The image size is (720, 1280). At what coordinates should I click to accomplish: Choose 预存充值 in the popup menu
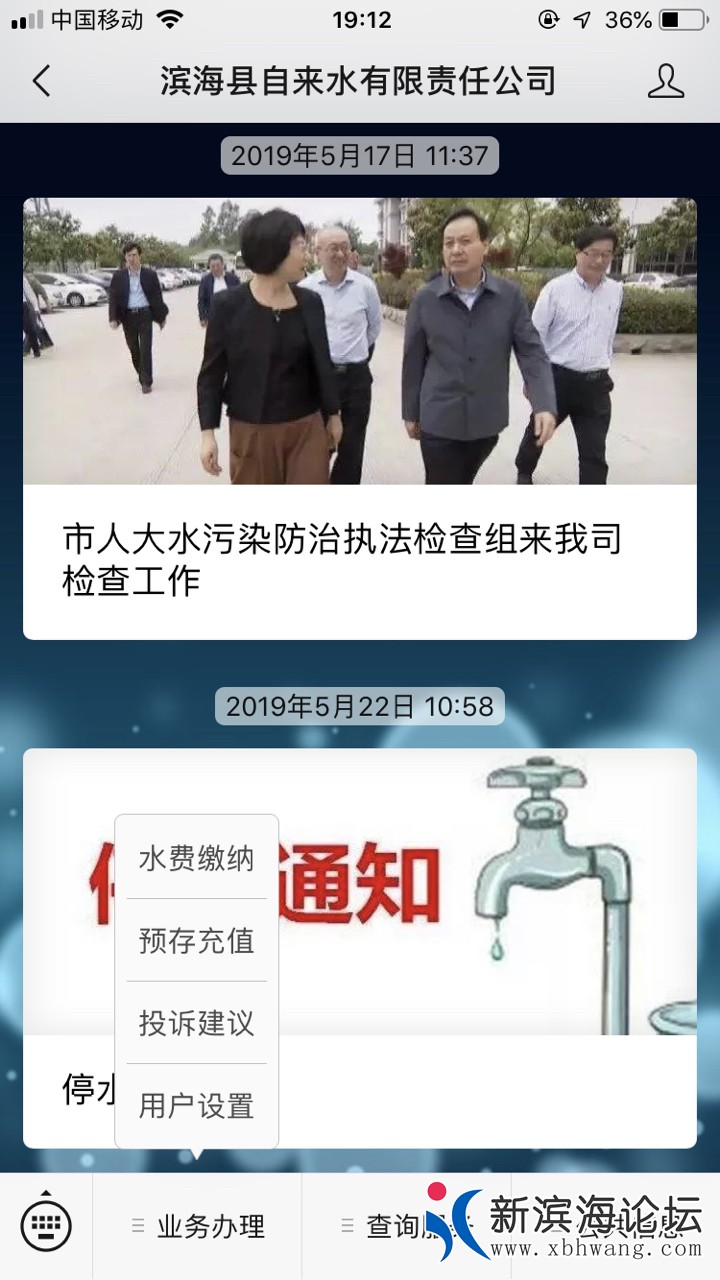(196, 941)
